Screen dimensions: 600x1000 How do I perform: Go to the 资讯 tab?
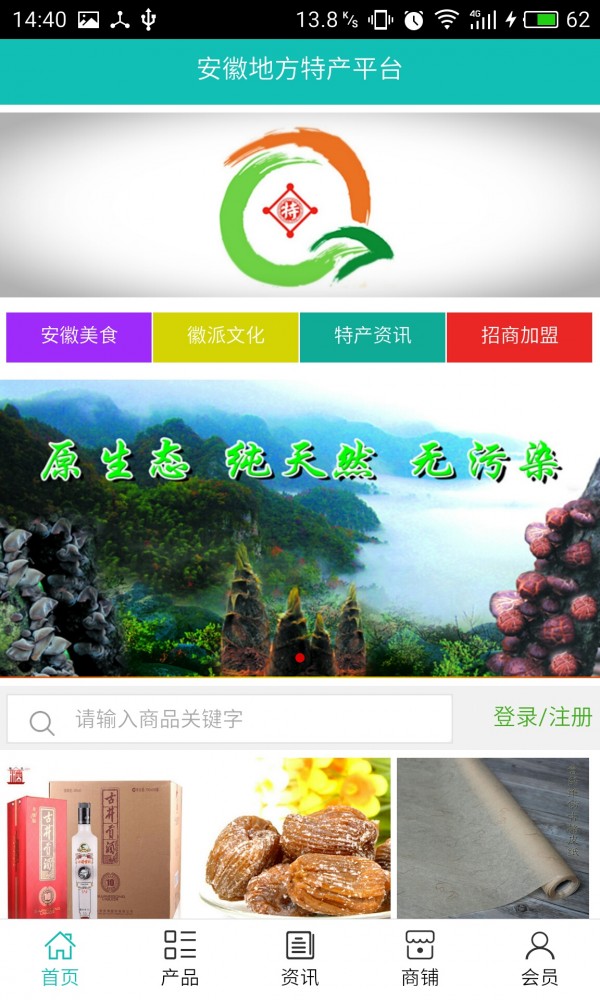300,958
